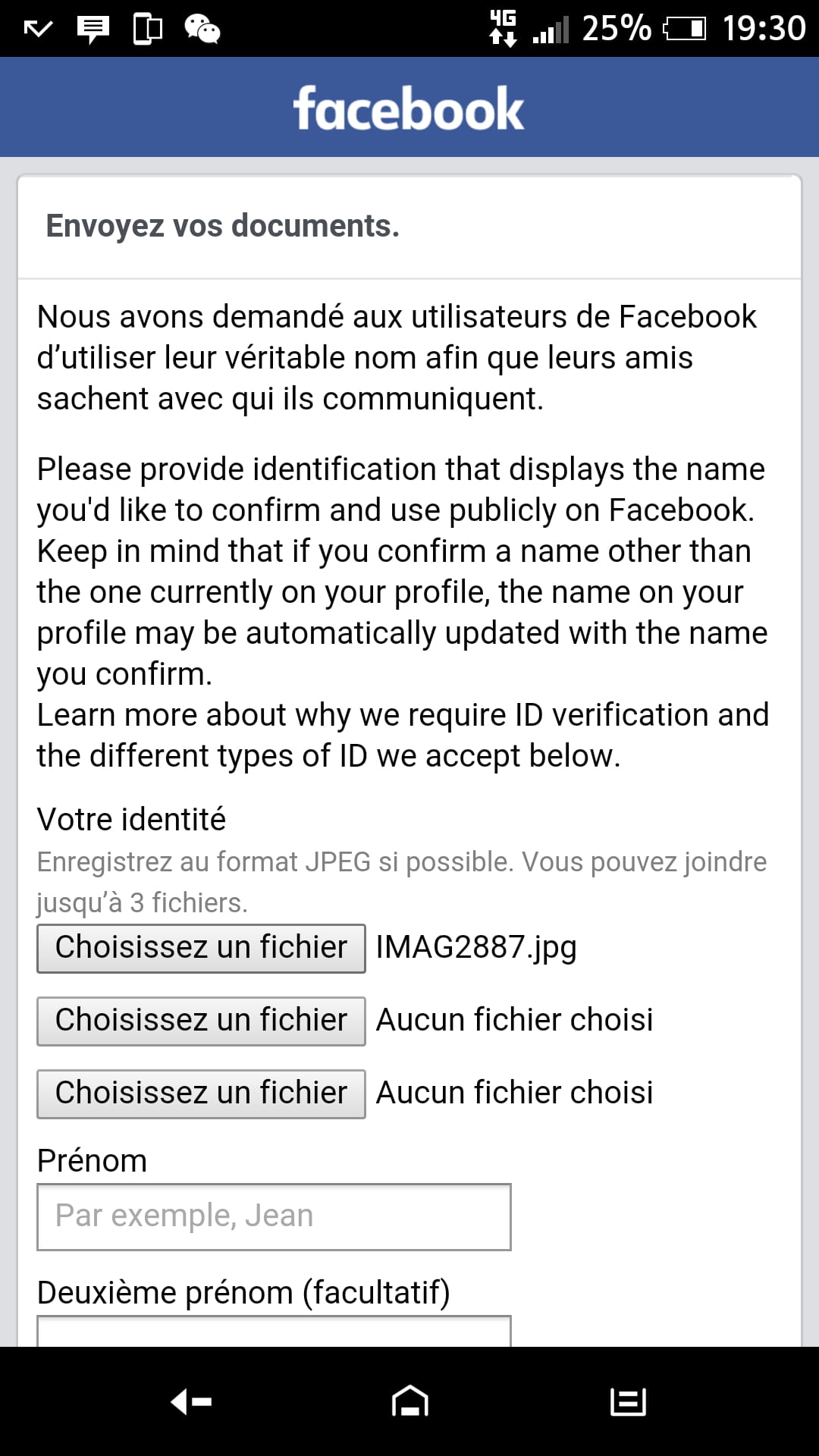
Task: Open recent apps from navigation bar
Action: (x=628, y=1401)
